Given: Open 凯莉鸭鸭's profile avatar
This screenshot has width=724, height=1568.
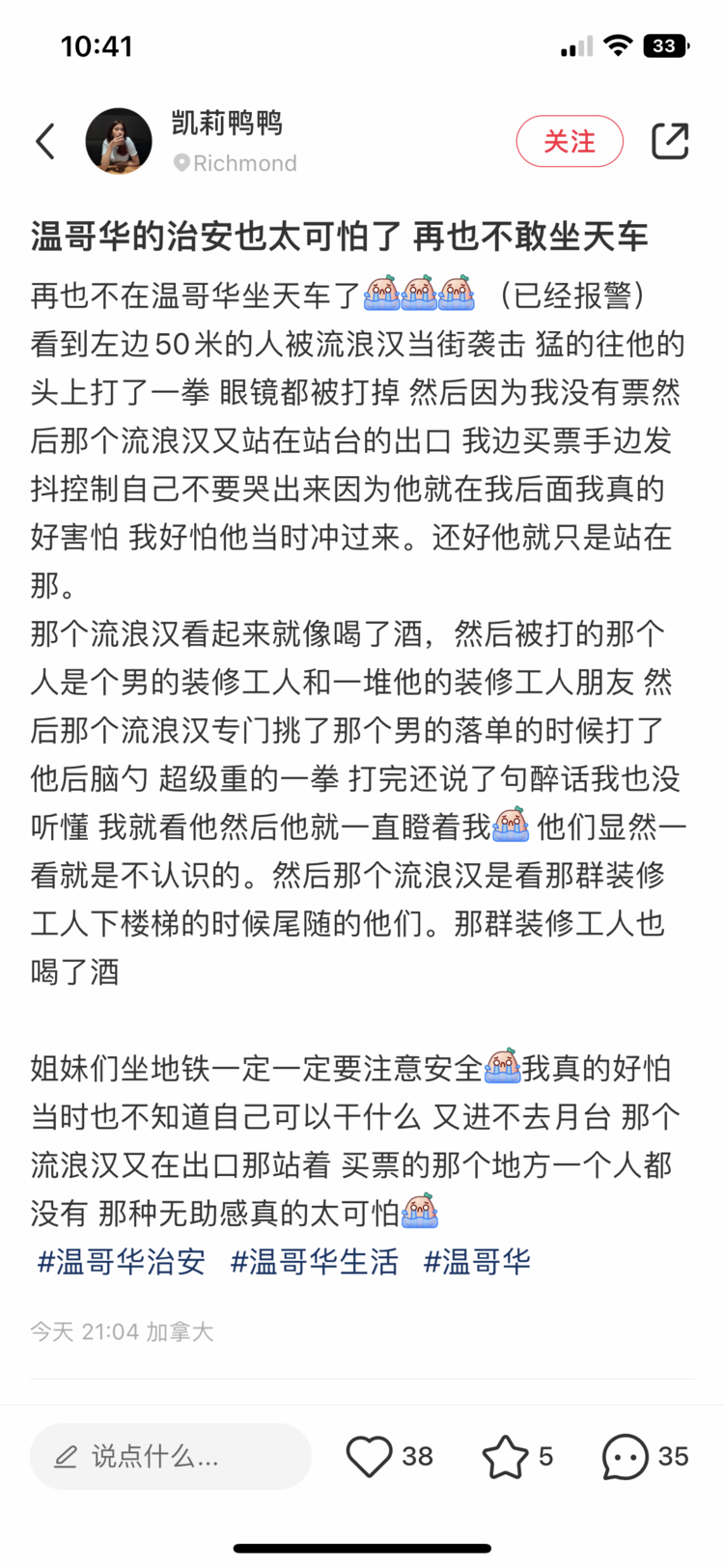Looking at the screenshot, I should coord(120,141).
